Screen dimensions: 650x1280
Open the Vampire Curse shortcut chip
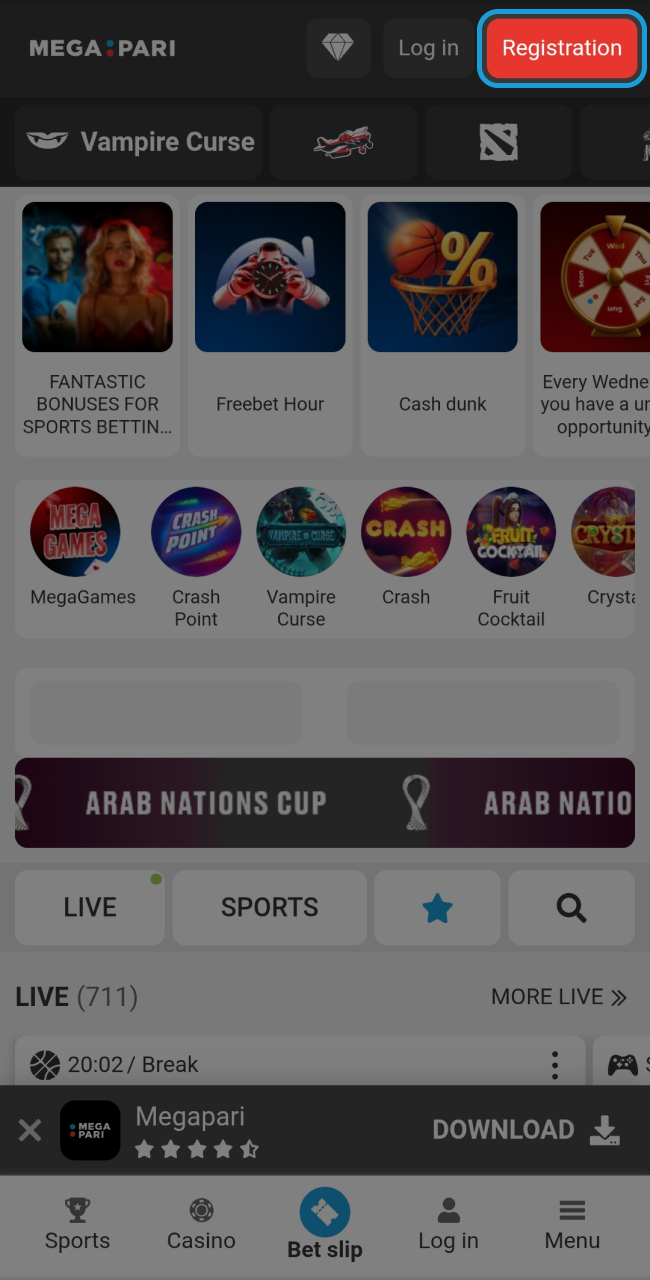pyautogui.click(x=140, y=142)
